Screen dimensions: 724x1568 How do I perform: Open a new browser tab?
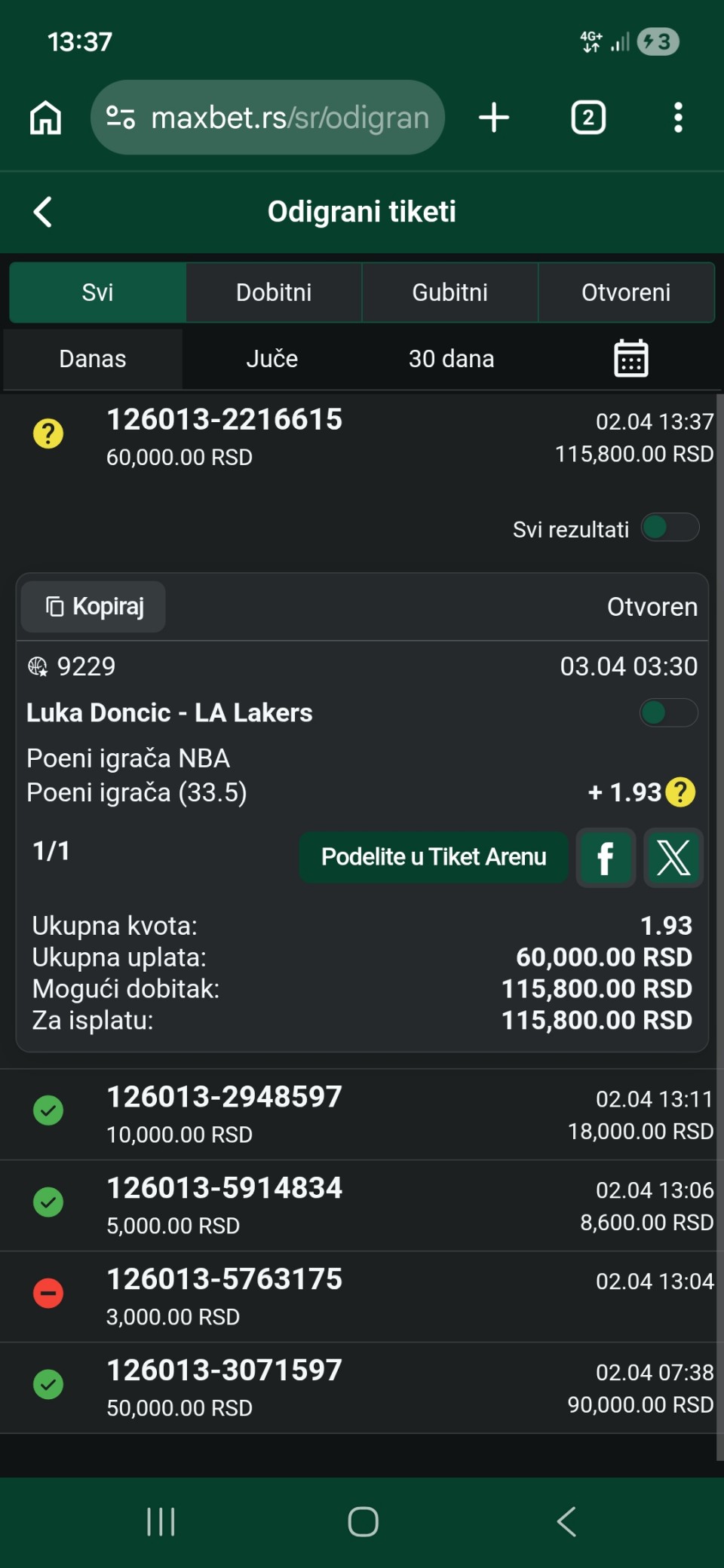pyautogui.click(x=494, y=118)
